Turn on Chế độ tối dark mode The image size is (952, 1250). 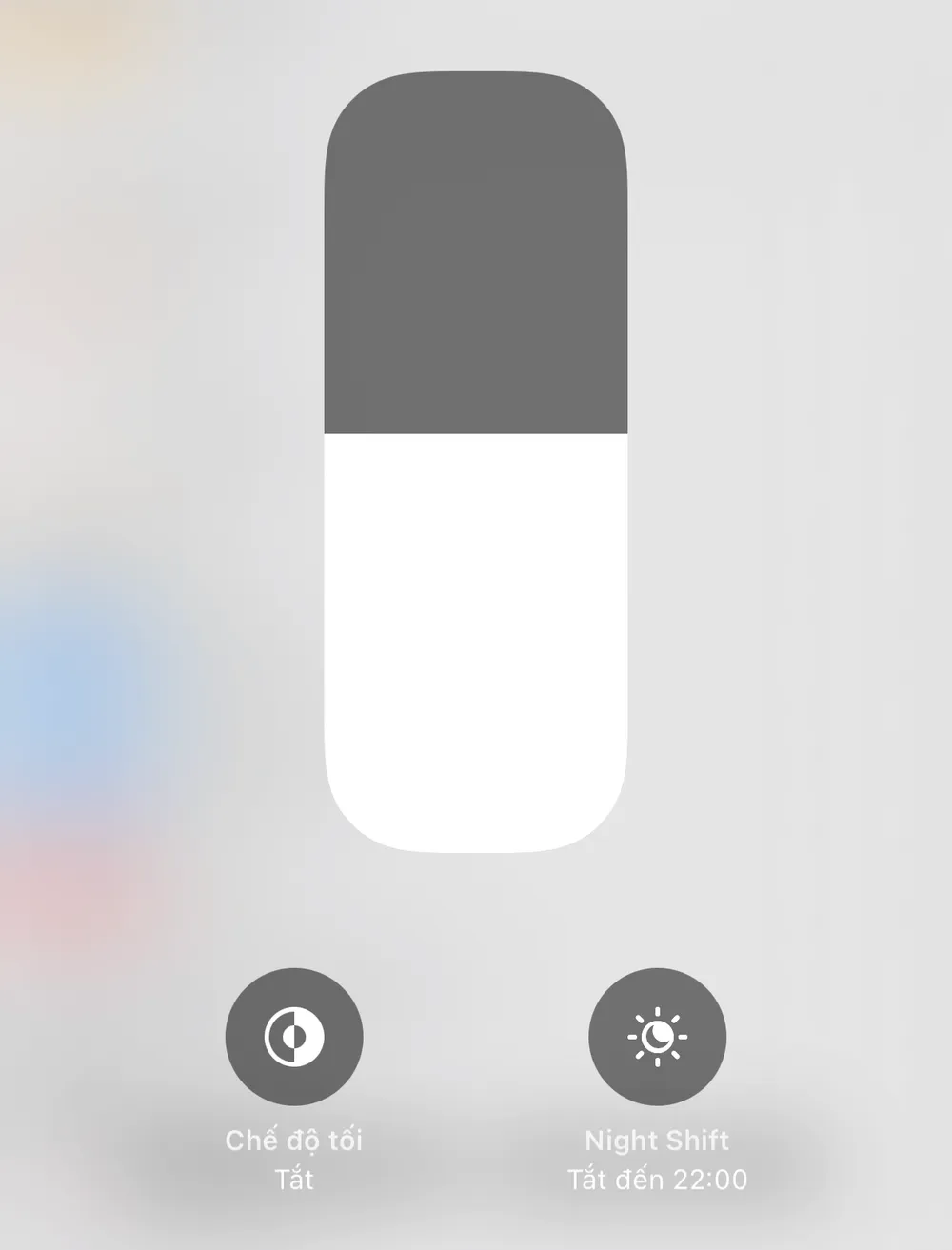point(294,1037)
